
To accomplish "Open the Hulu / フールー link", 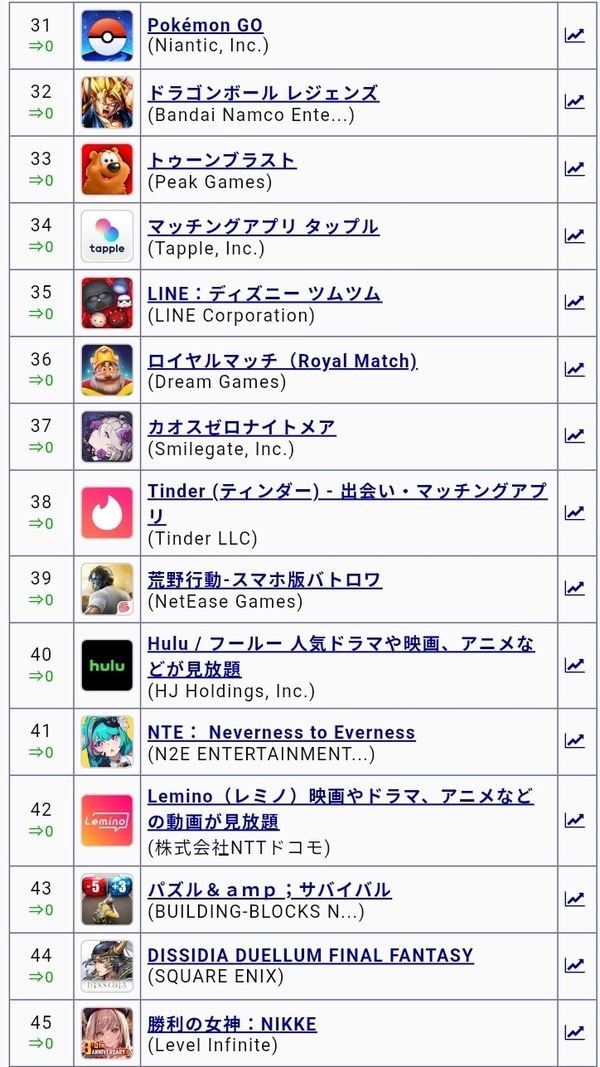I will (x=341, y=655).
